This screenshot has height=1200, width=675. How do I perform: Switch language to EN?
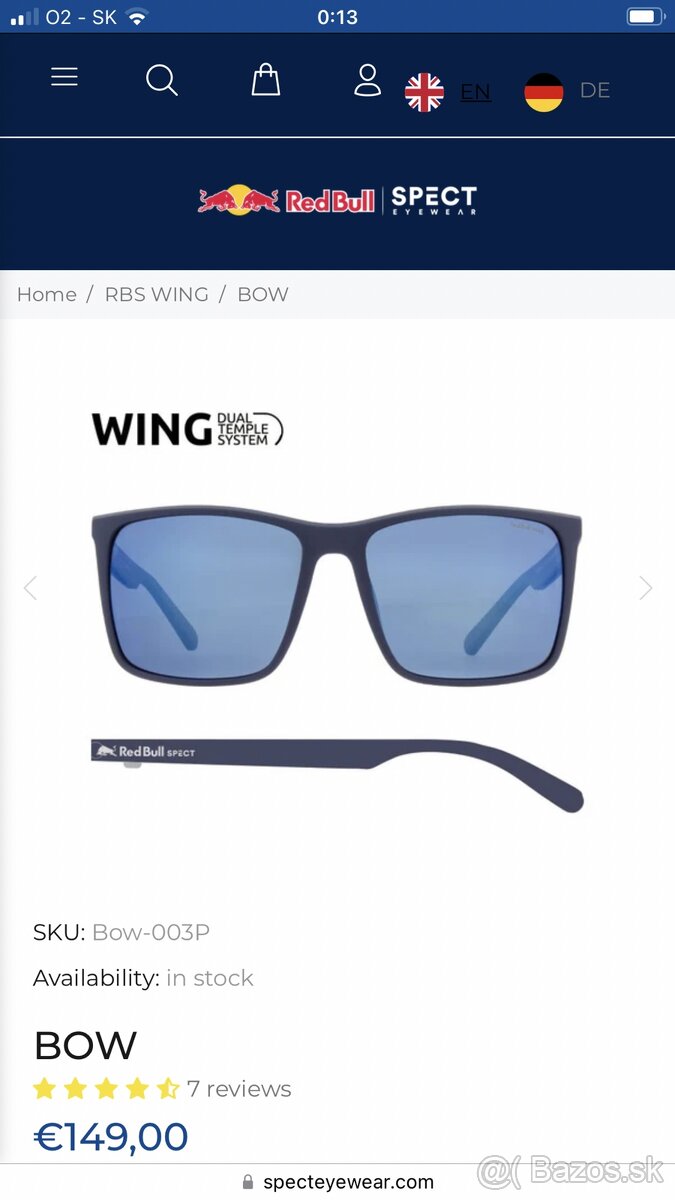[474, 92]
